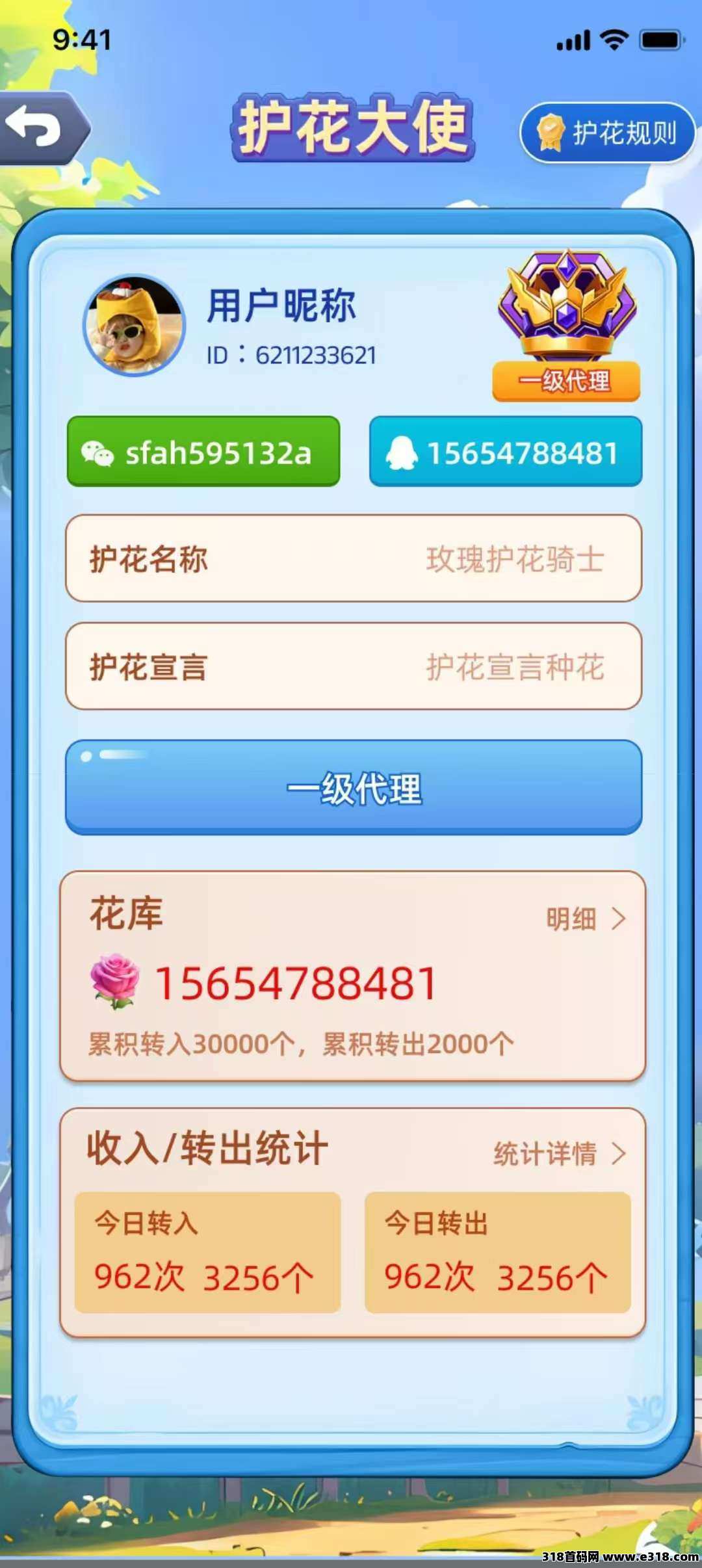
Task: Tap the WeChat ID sfah595132a button
Action: tap(203, 452)
